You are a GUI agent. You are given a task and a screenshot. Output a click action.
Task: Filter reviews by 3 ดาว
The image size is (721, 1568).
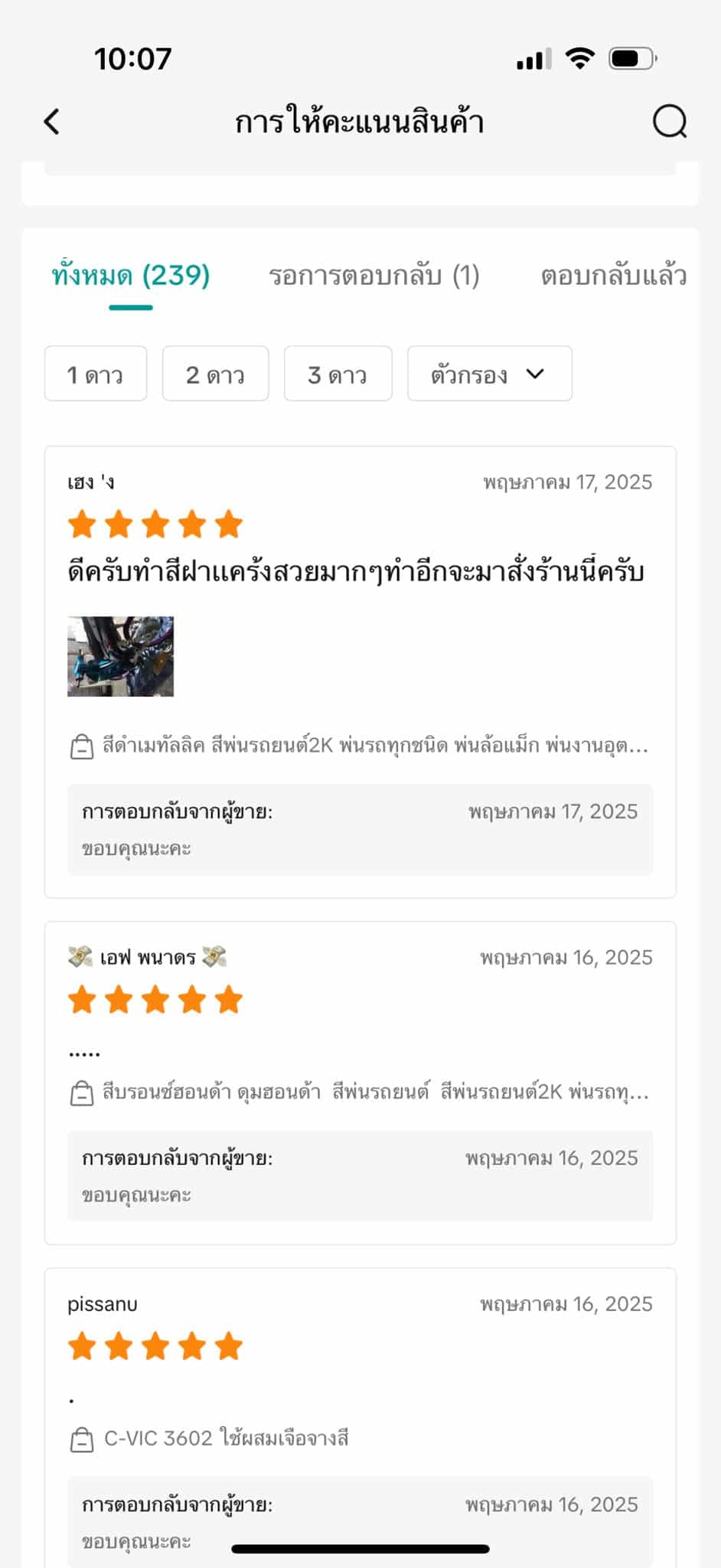pyautogui.click(x=338, y=374)
